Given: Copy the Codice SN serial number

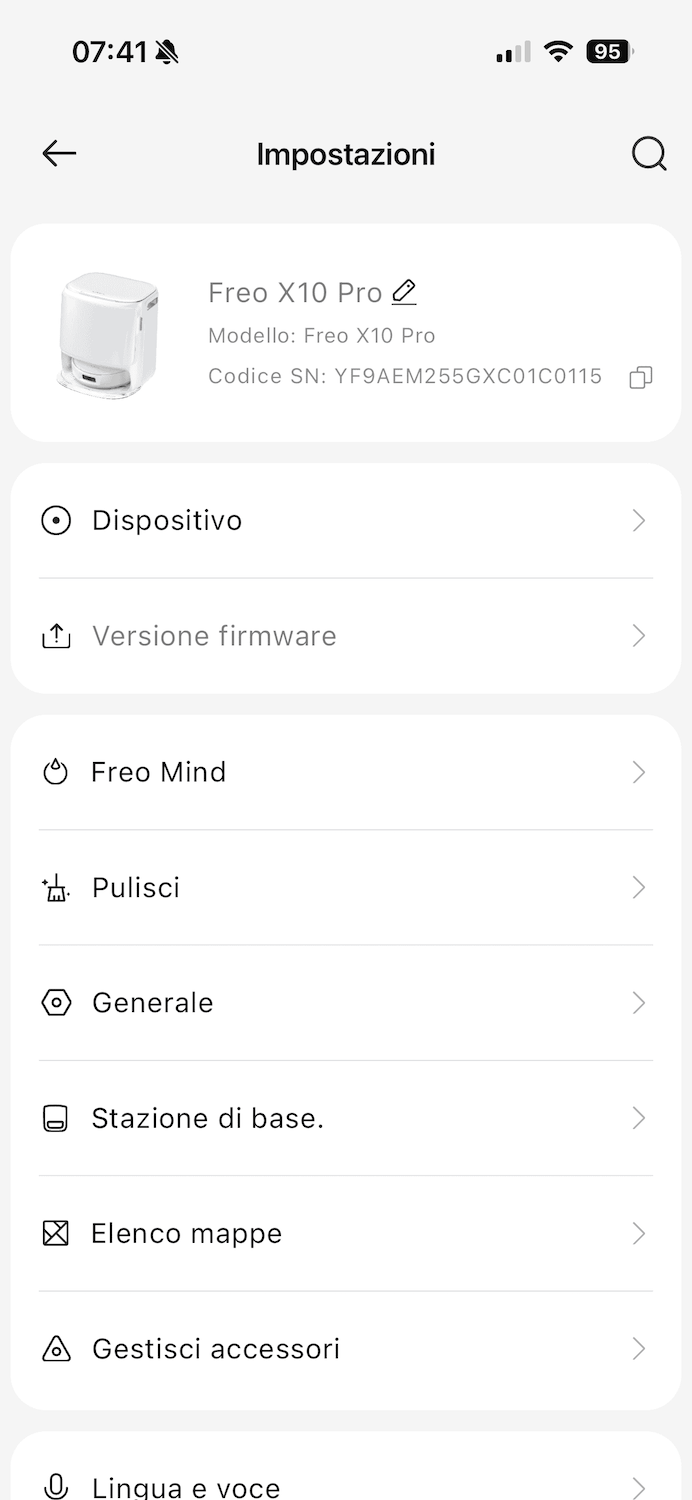Looking at the screenshot, I should coord(641,377).
